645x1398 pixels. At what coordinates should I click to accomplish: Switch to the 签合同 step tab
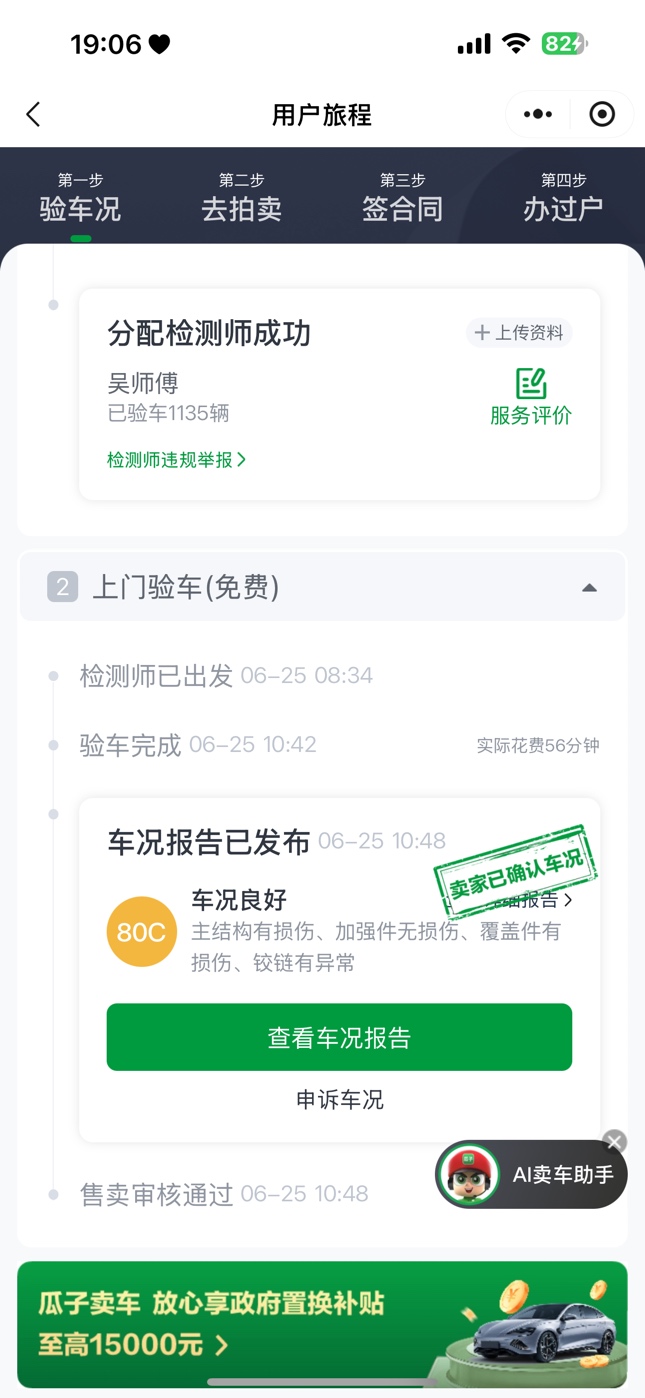[x=403, y=197]
